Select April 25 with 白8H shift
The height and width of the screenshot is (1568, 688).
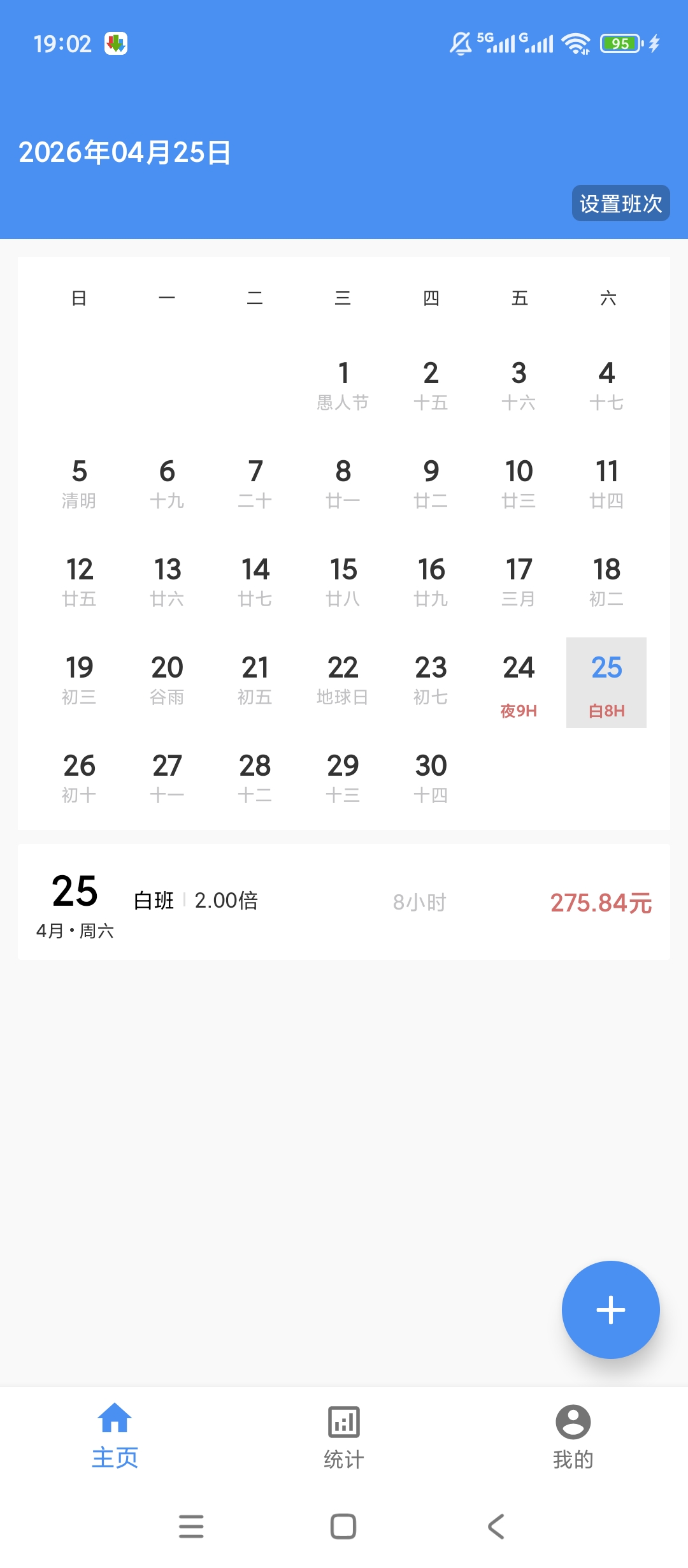[x=606, y=683]
